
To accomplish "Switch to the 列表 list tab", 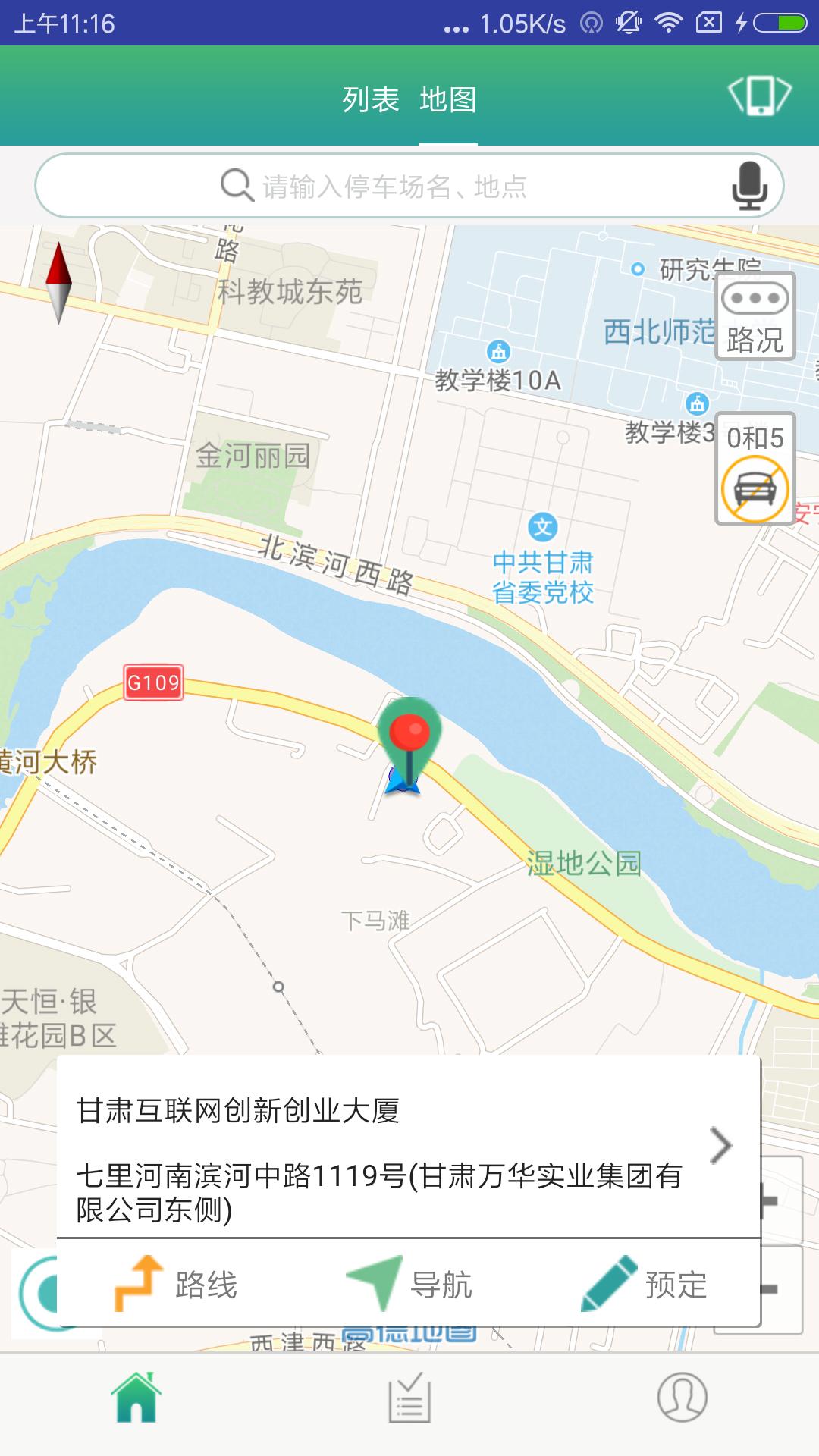I will pyautogui.click(x=370, y=99).
